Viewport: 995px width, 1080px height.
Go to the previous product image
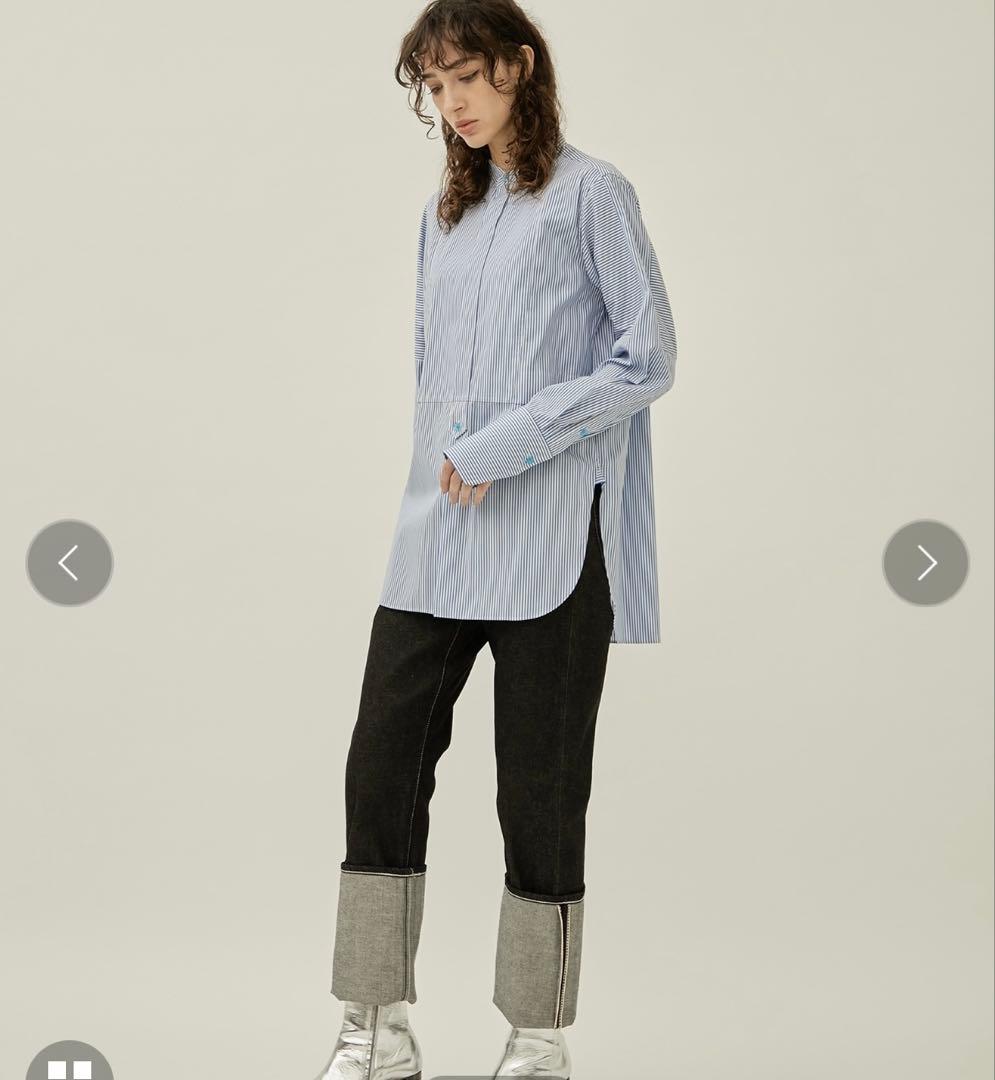click(69, 562)
